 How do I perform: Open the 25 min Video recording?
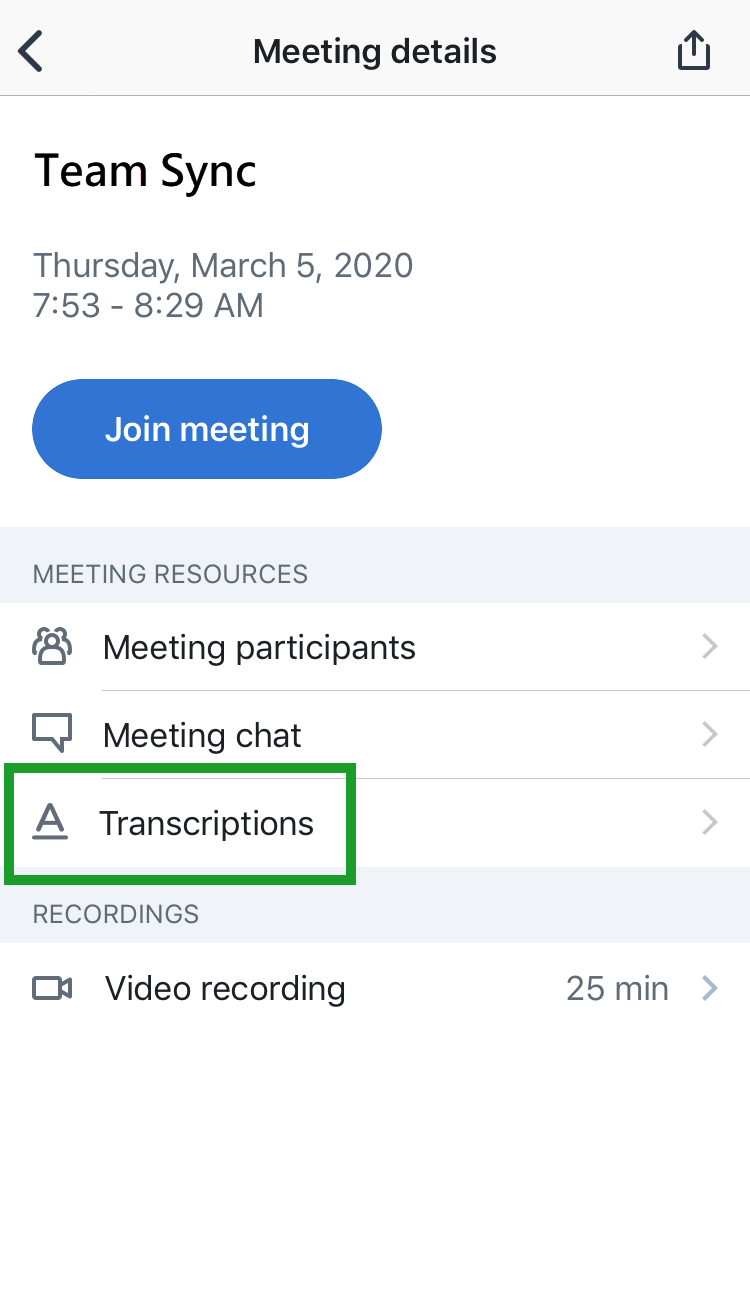tap(375, 988)
